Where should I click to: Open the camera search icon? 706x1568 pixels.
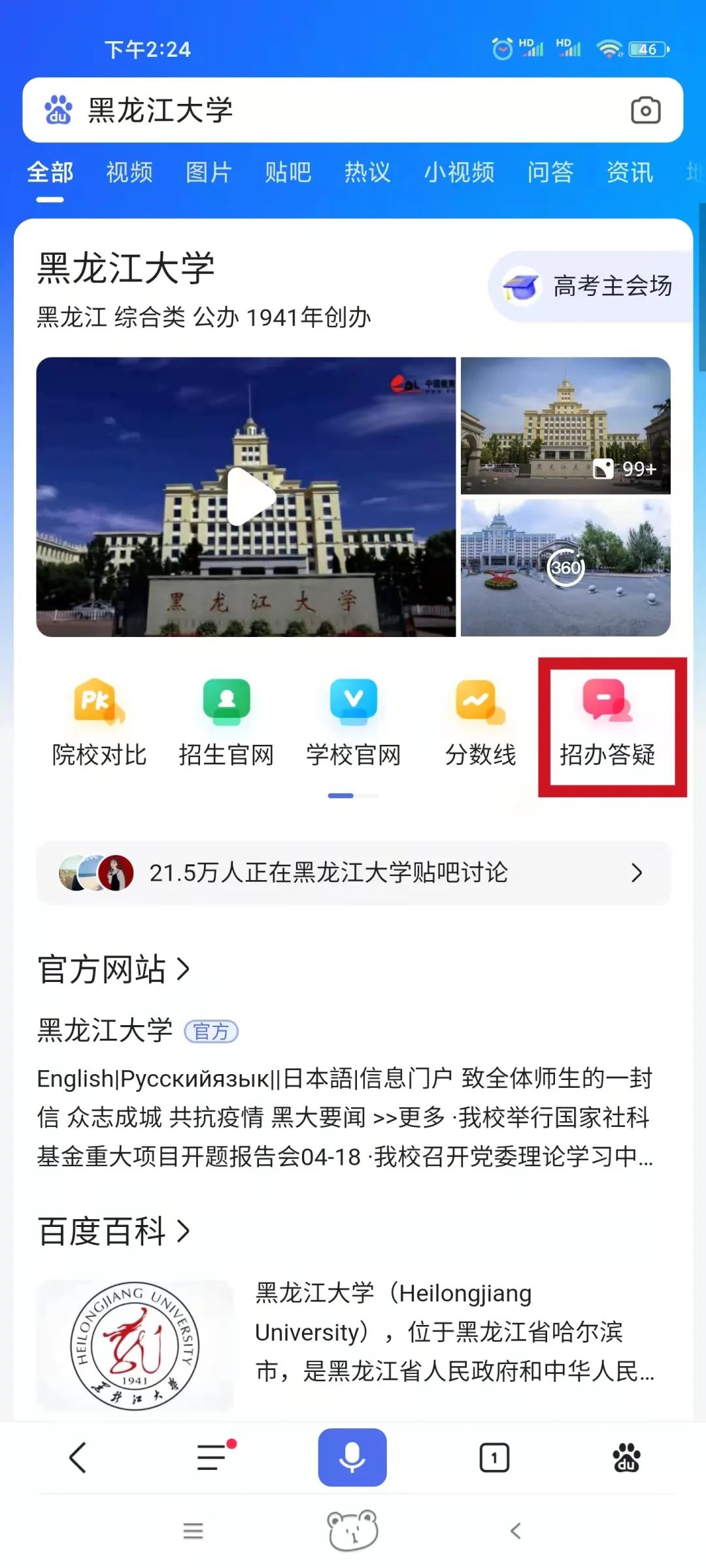[645, 110]
